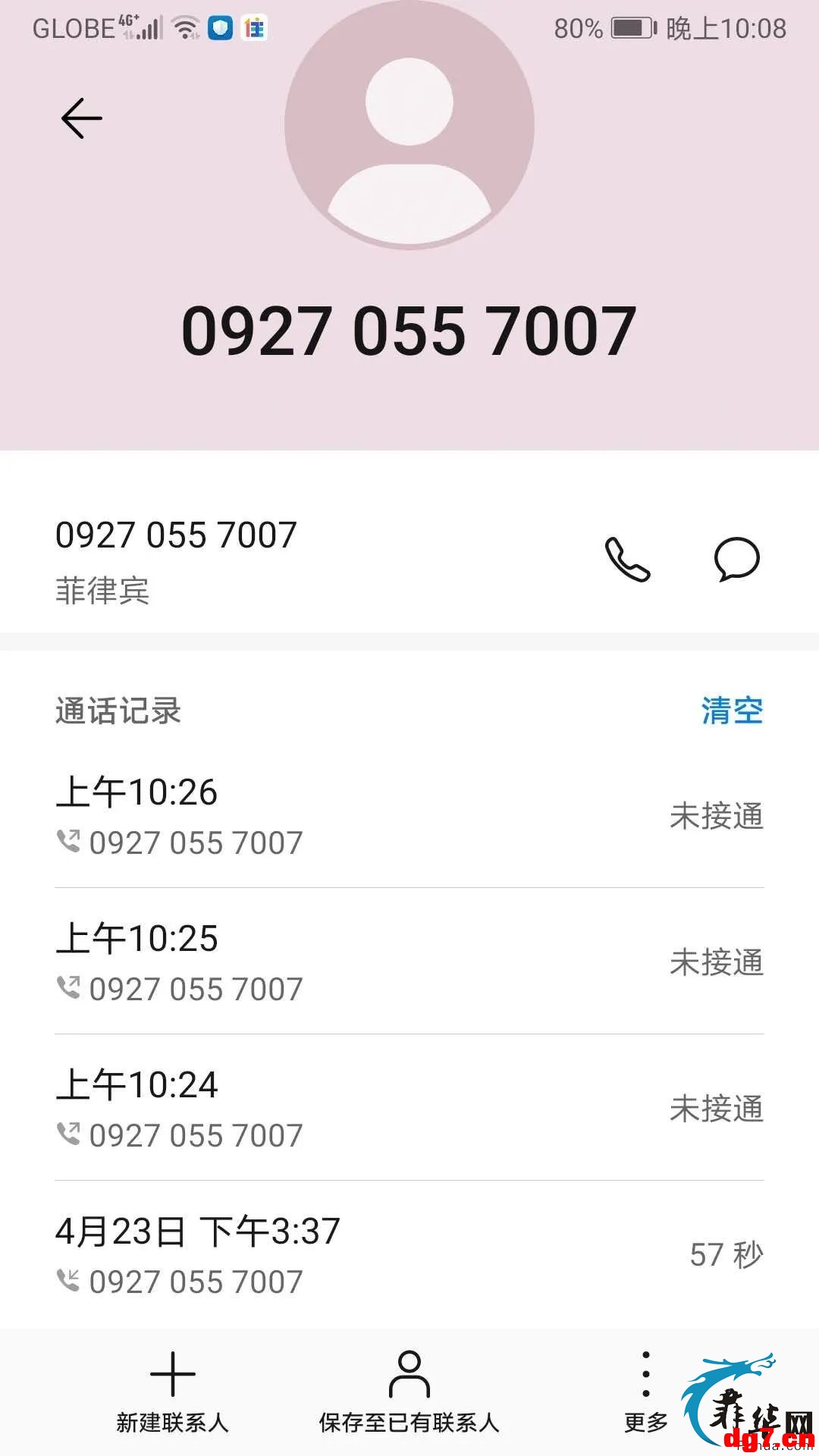Open the 上午10:24 call record

point(409,1108)
